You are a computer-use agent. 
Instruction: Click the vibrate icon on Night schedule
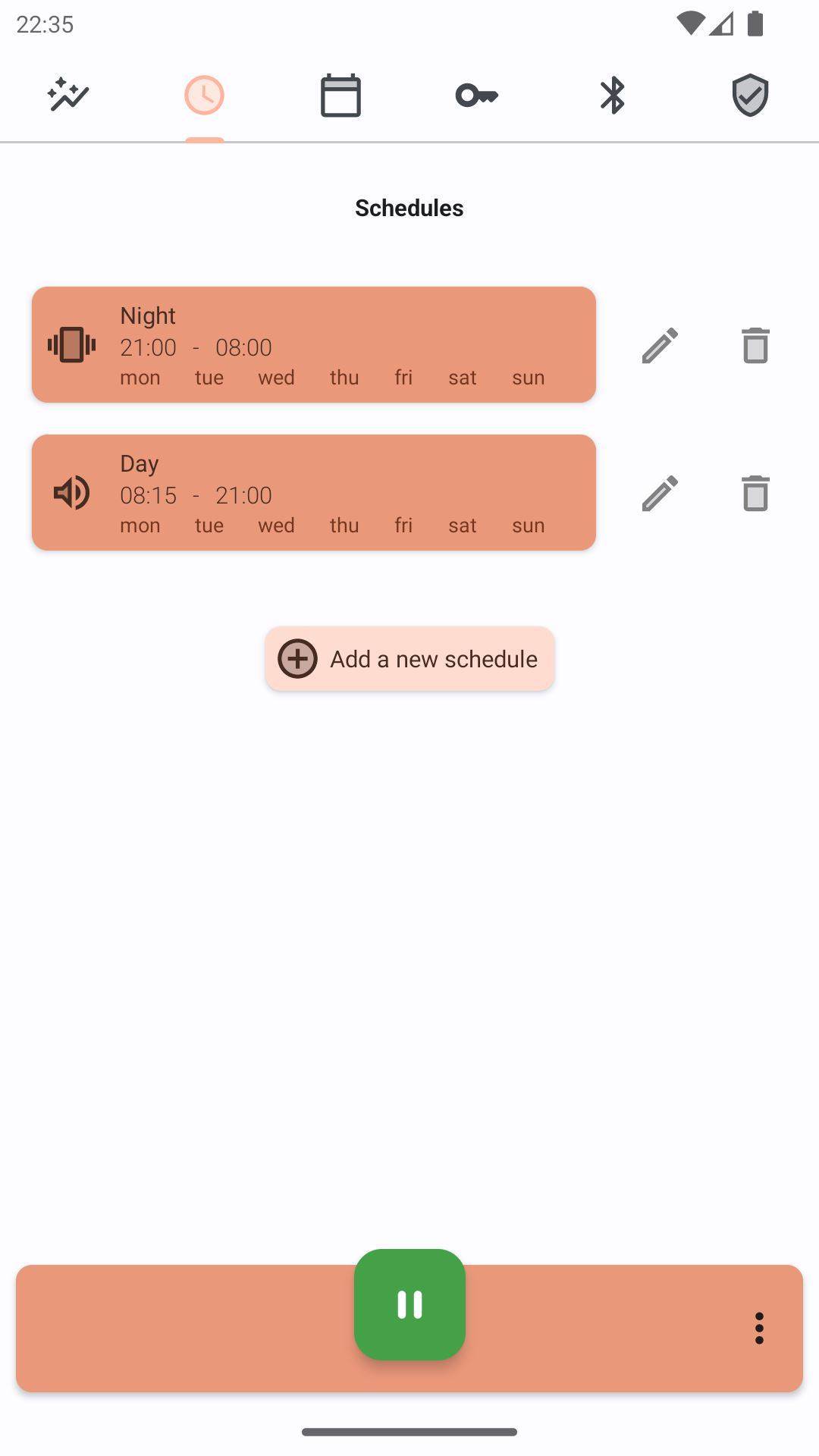[x=72, y=345]
